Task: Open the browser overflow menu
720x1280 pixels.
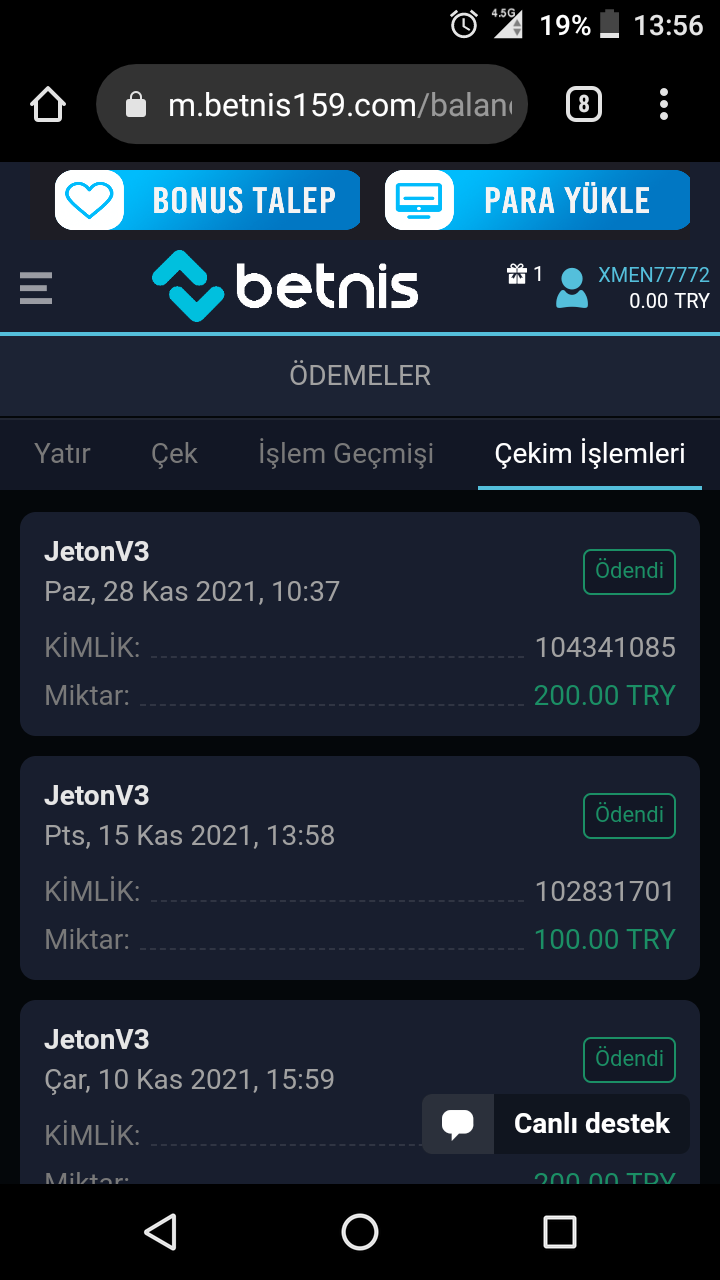Action: point(664,104)
